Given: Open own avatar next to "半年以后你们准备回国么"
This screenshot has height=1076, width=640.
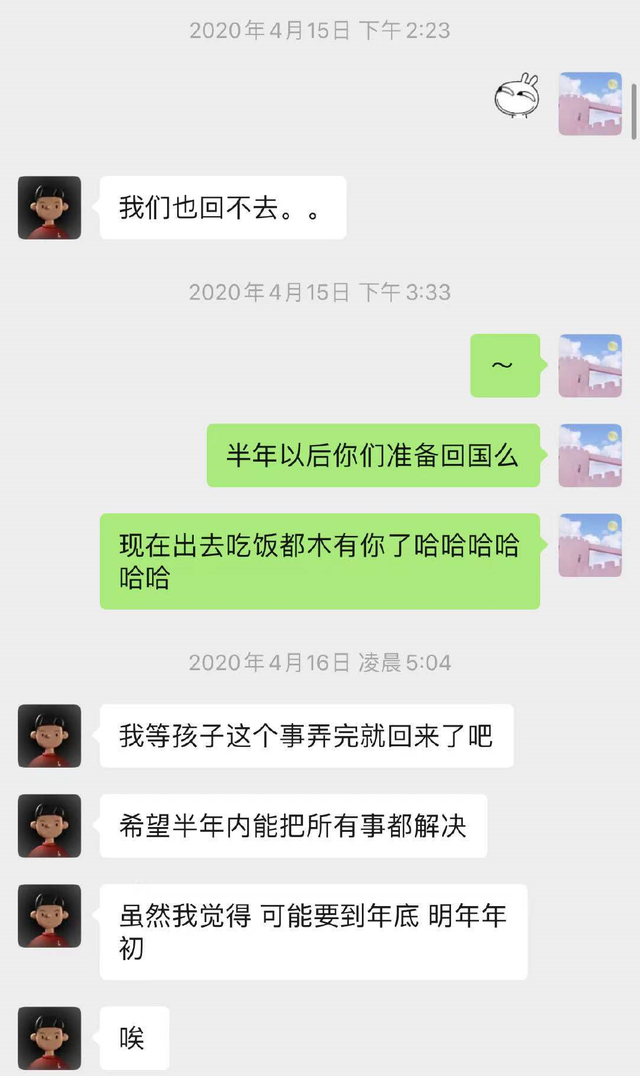Looking at the screenshot, I should (x=590, y=455).
